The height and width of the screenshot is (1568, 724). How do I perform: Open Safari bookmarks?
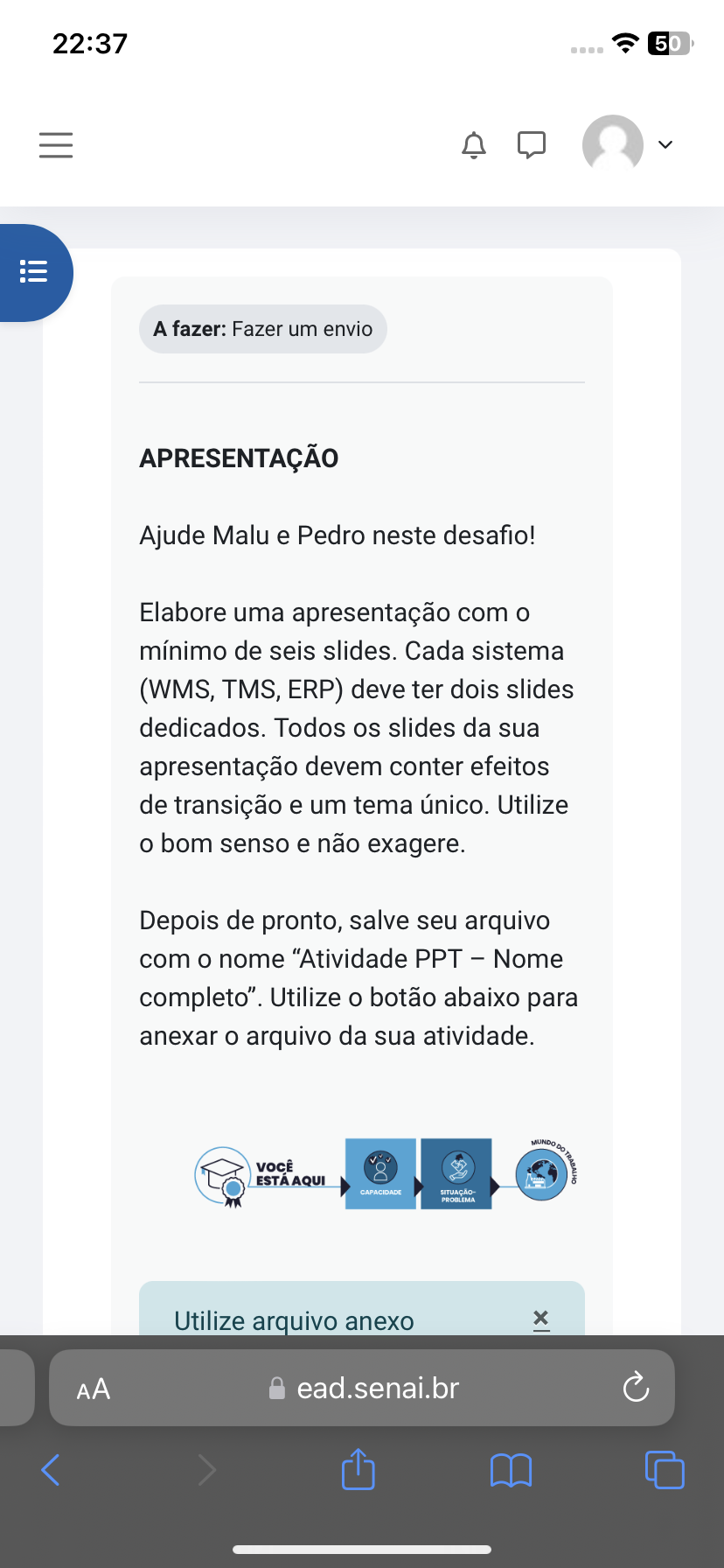[x=512, y=1470]
